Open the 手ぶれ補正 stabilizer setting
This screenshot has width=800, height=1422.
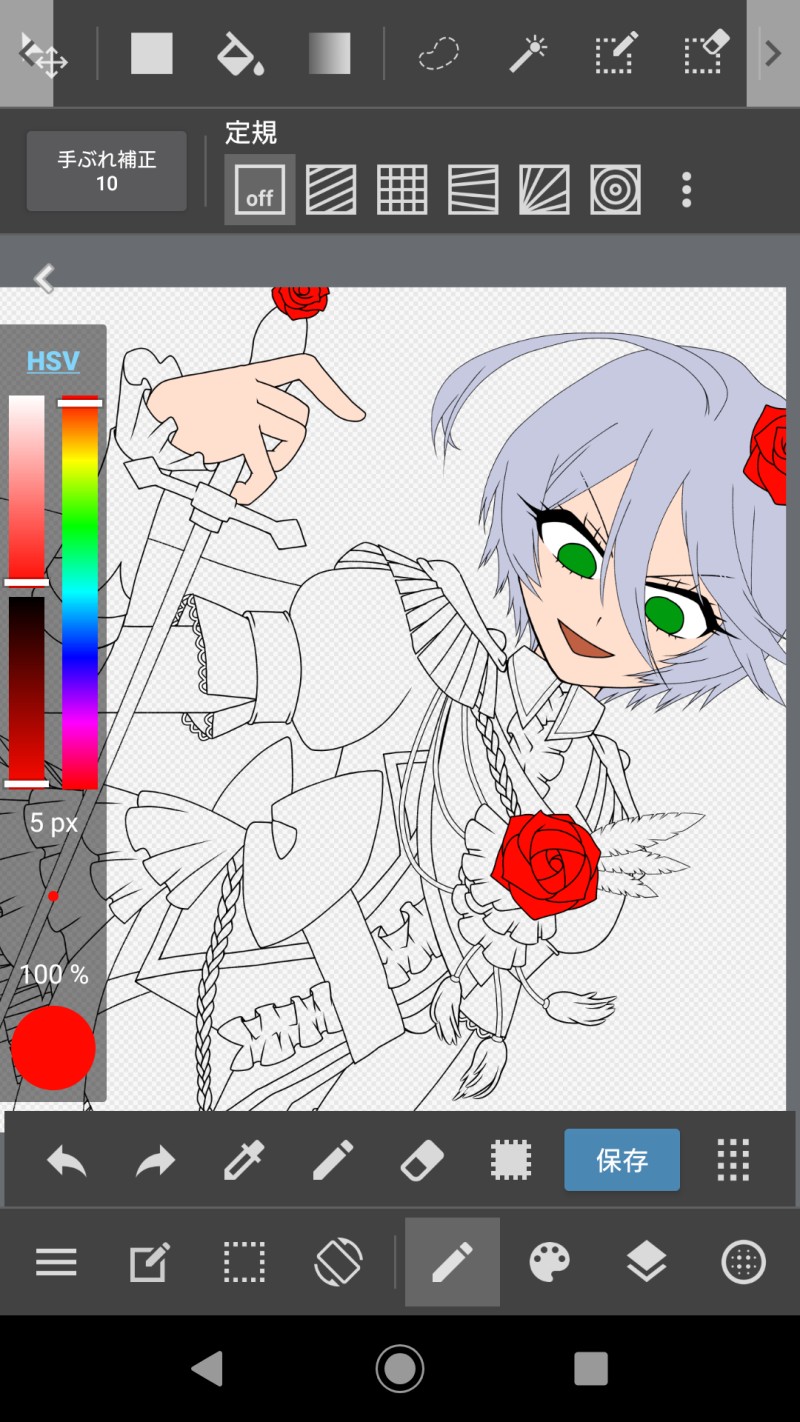(x=107, y=171)
